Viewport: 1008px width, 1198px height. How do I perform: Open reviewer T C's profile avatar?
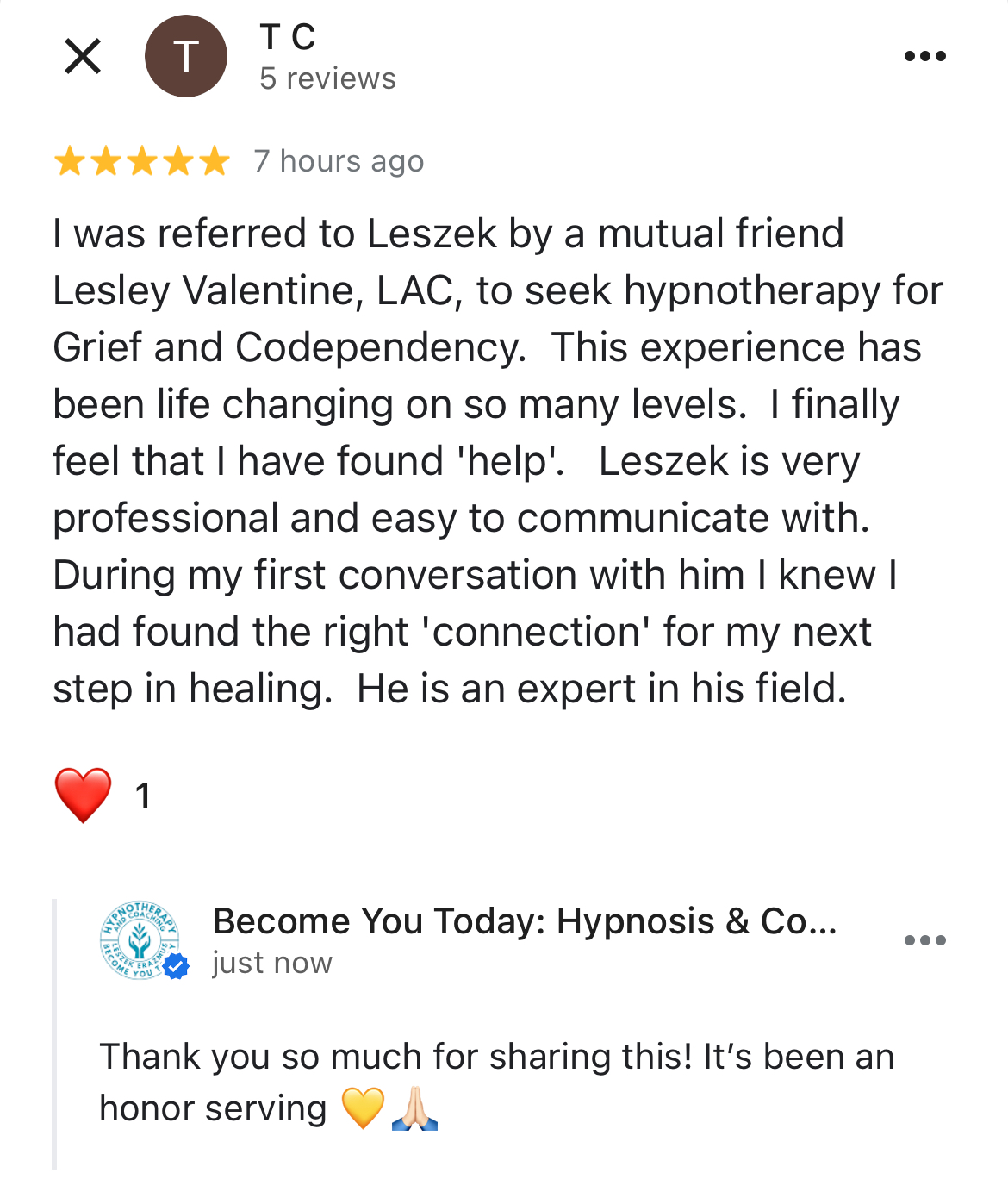(x=185, y=57)
